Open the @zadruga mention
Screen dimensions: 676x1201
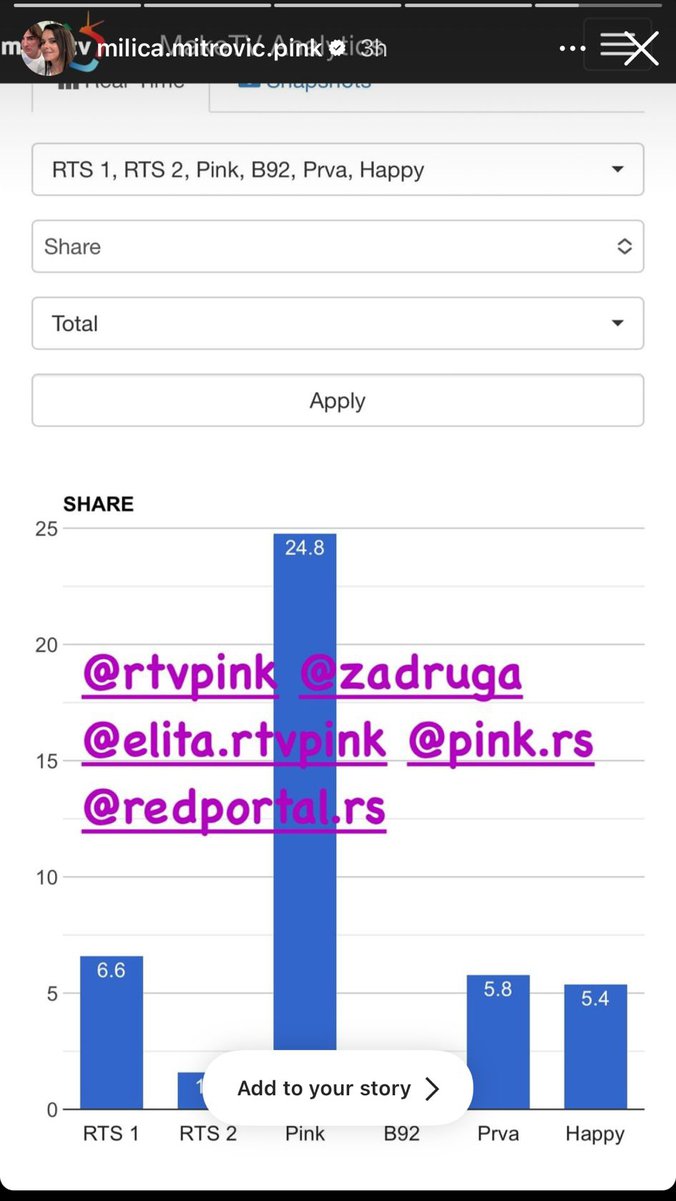[411, 674]
